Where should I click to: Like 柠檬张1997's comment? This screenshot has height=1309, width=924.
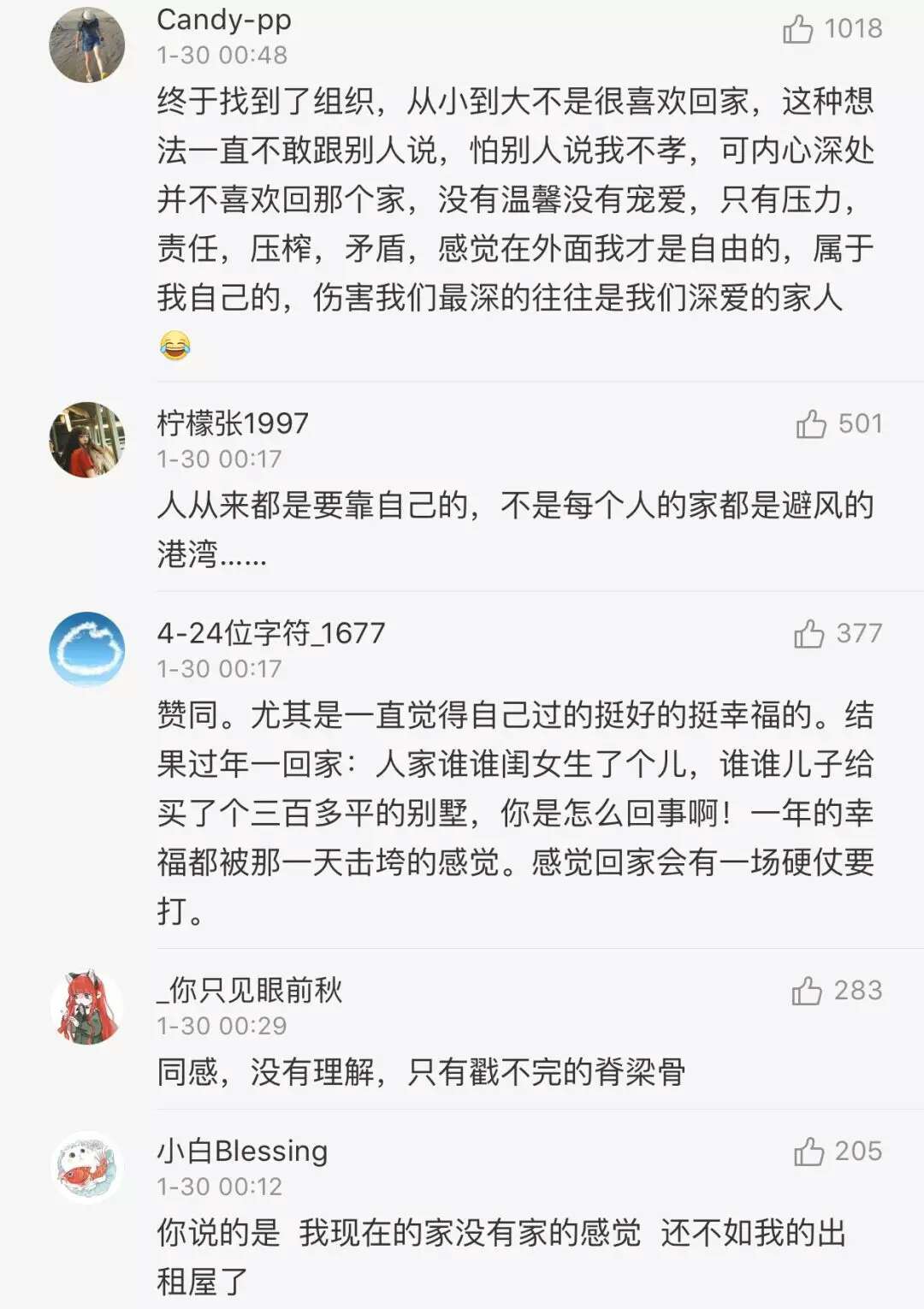coord(810,424)
